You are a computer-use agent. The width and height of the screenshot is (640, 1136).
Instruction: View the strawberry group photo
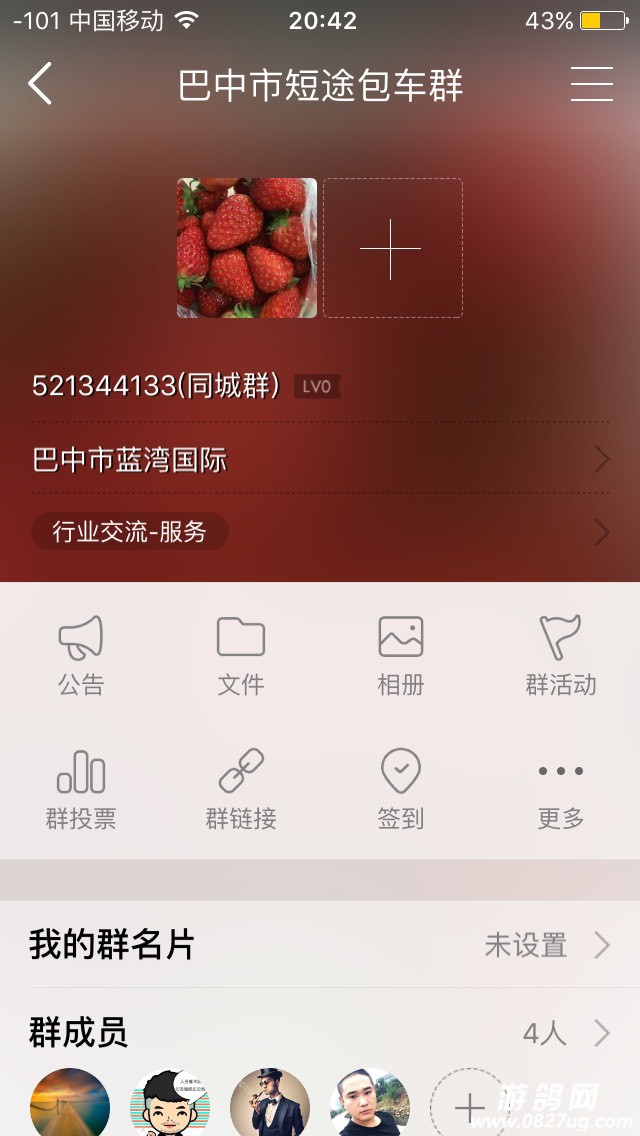pos(247,248)
